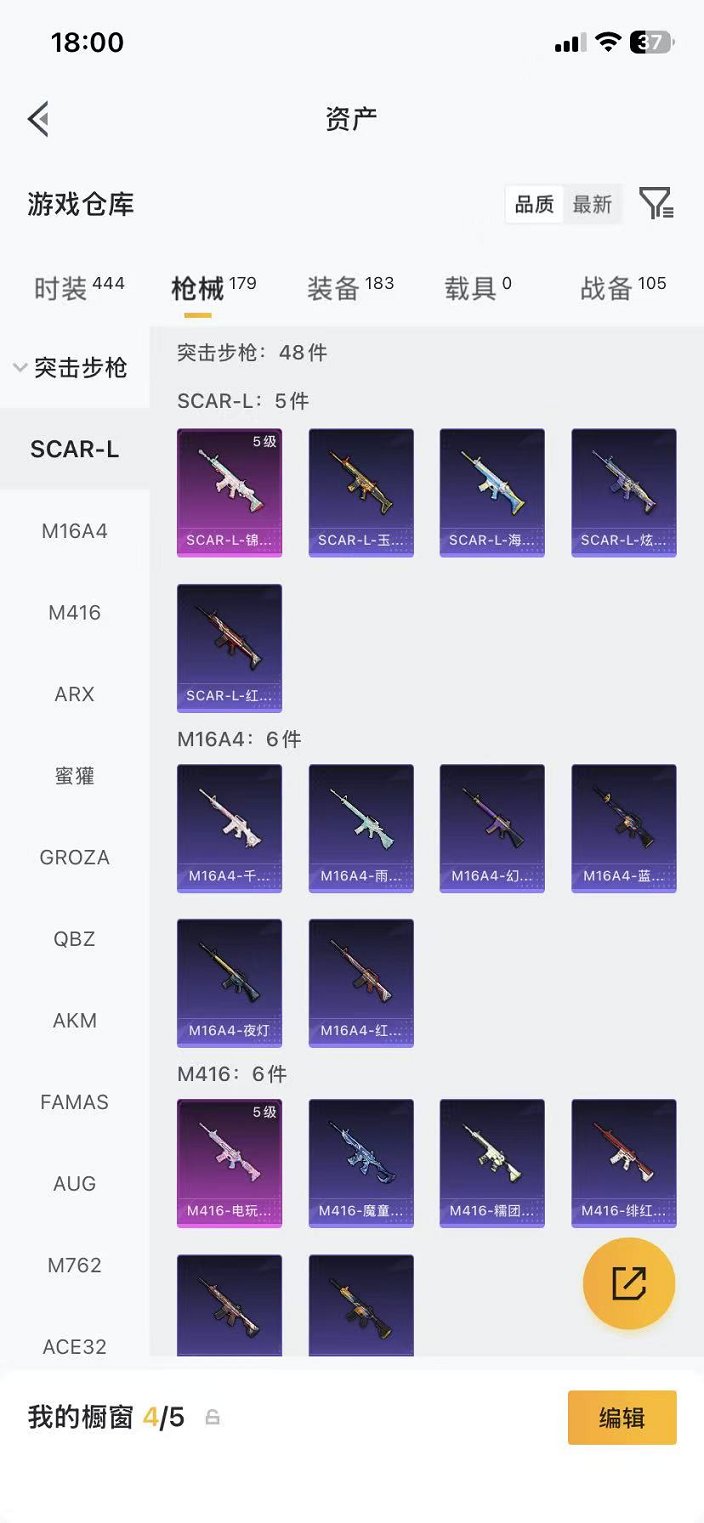Select M16A4 in the weapon sidebar
The width and height of the screenshot is (704, 1523).
(74, 531)
